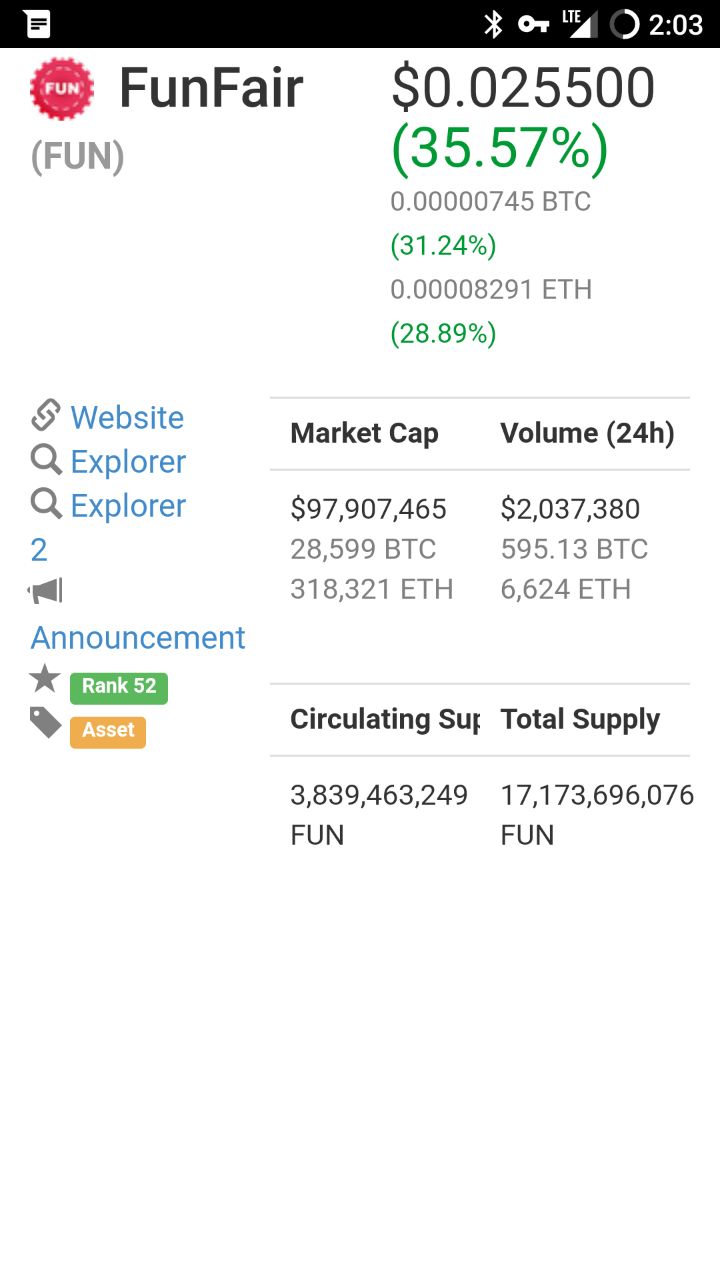Tap the Rank 52 badge
This screenshot has height=1280, width=720.
coord(119,686)
